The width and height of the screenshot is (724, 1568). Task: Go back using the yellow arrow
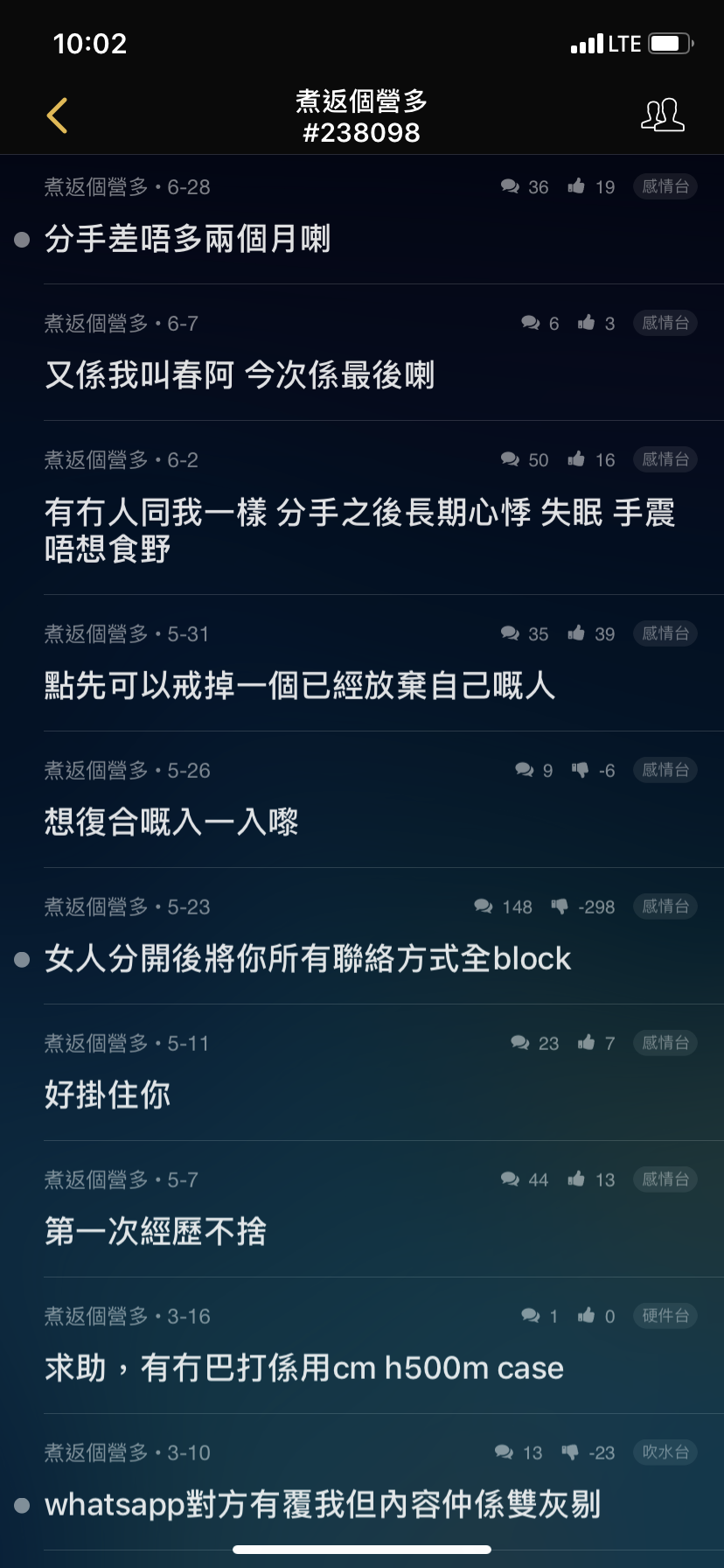tap(57, 115)
